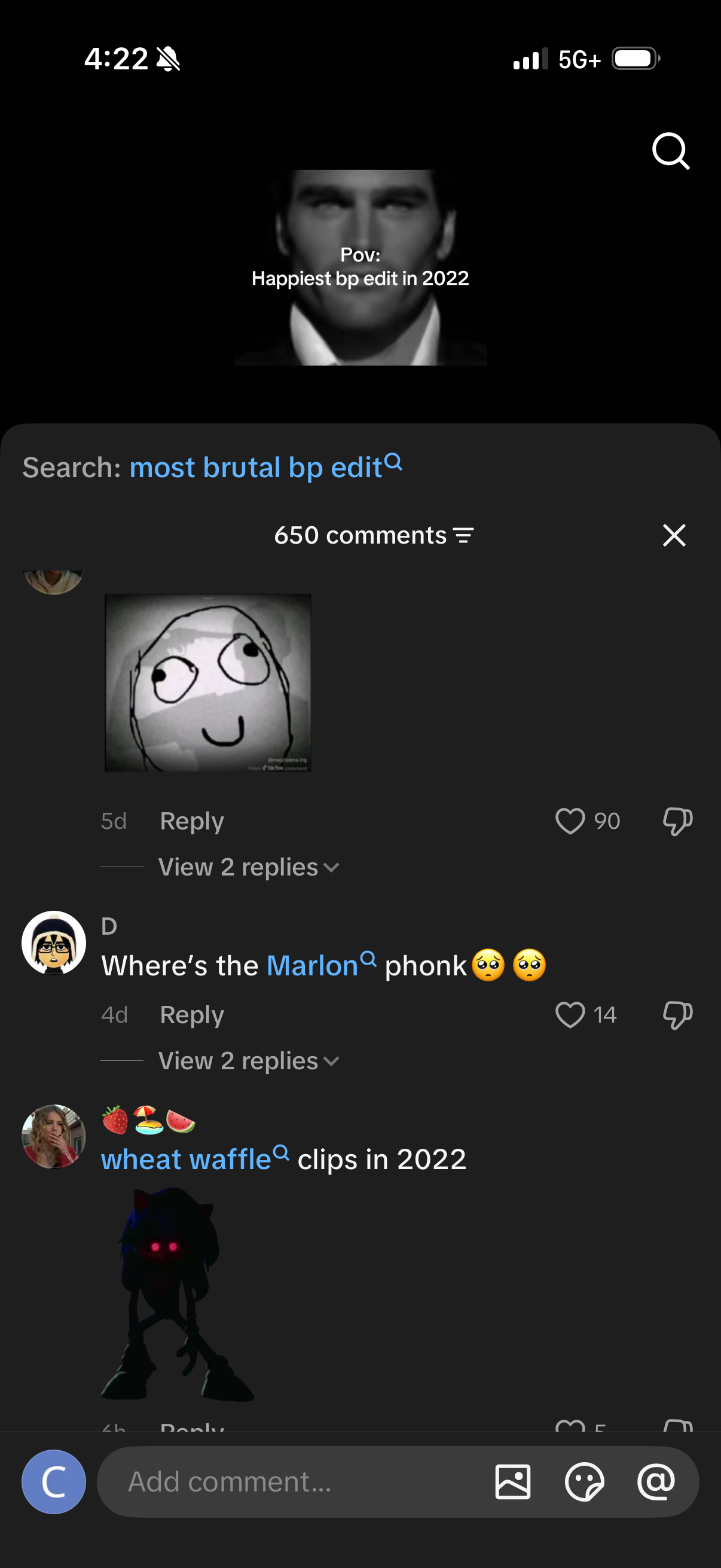Dislike D's Marlon phonk comment

click(677, 1015)
